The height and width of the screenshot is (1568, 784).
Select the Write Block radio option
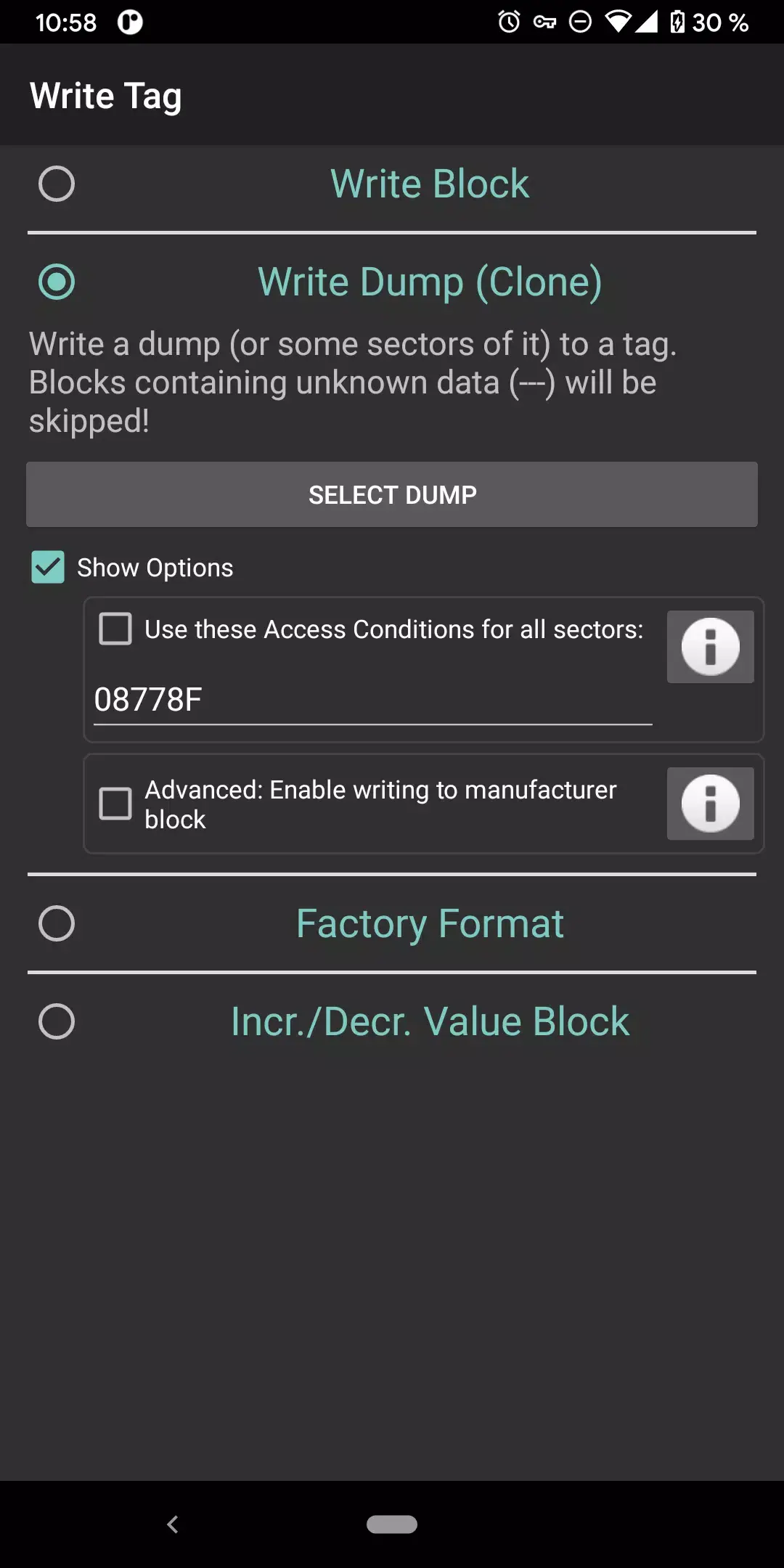click(x=58, y=184)
